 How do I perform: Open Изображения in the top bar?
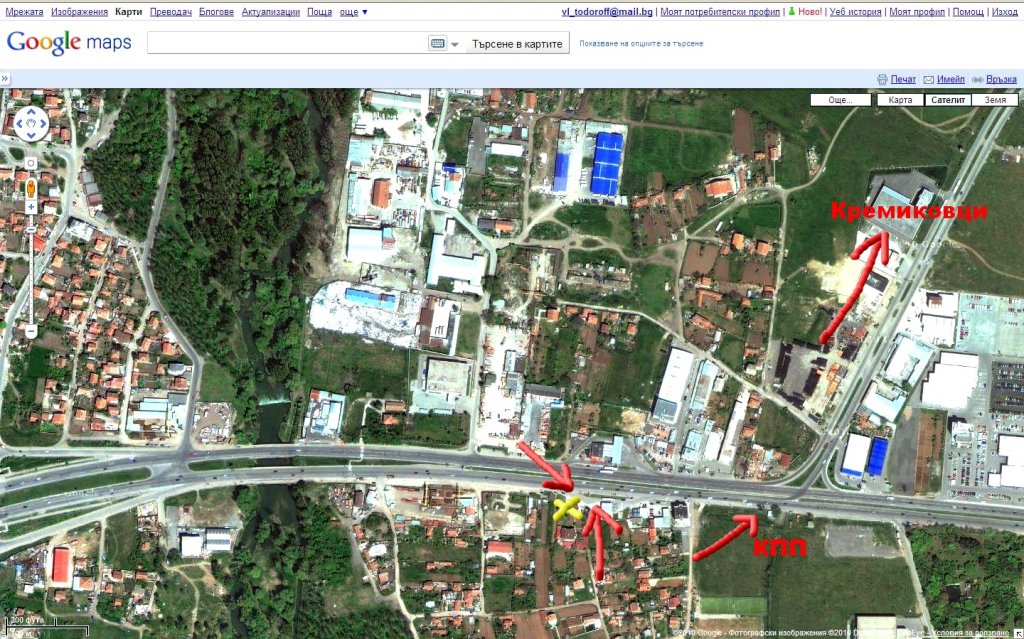(x=79, y=12)
